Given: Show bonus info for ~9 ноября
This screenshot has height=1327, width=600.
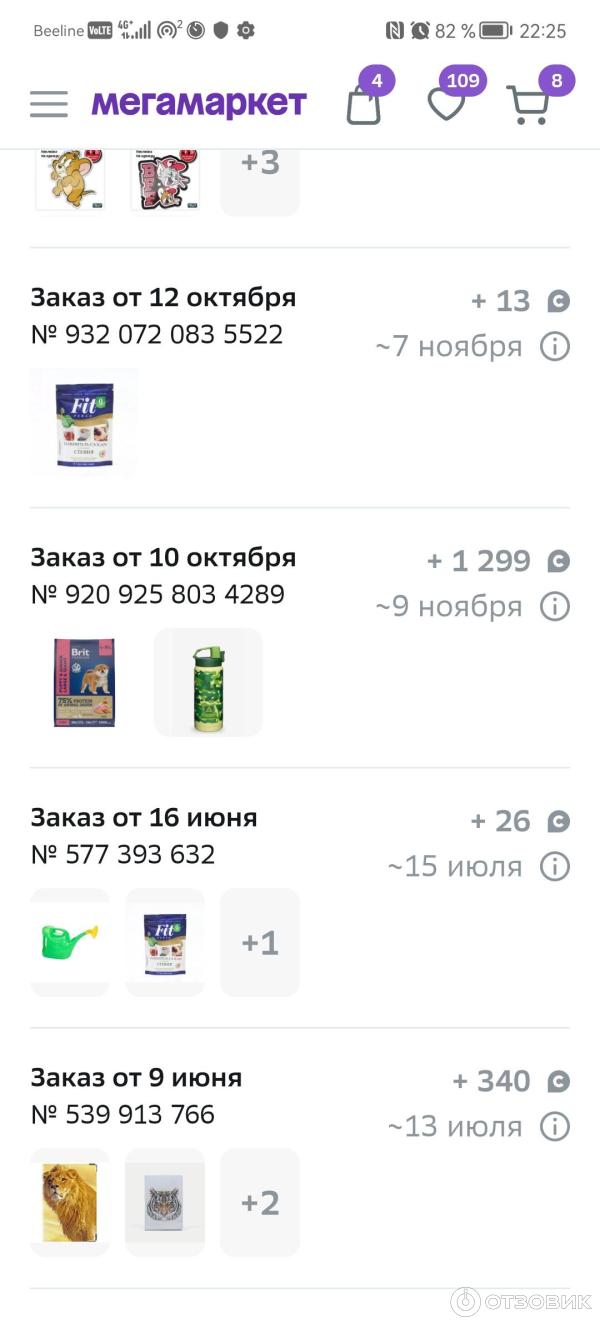Looking at the screenshot, I should pyautogui.click(x=555, y=607).
